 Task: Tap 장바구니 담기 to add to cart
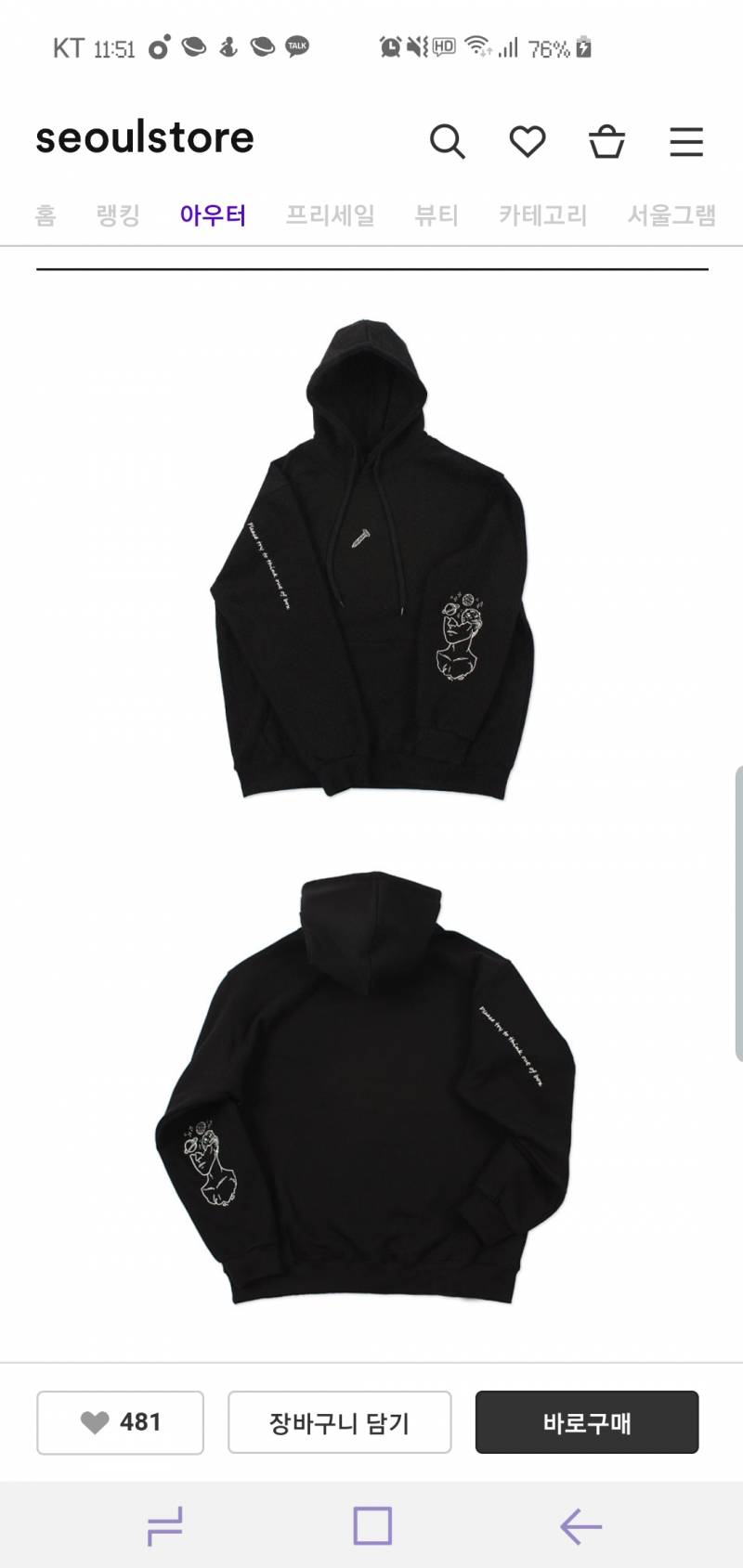click(x=339, y=1421)
